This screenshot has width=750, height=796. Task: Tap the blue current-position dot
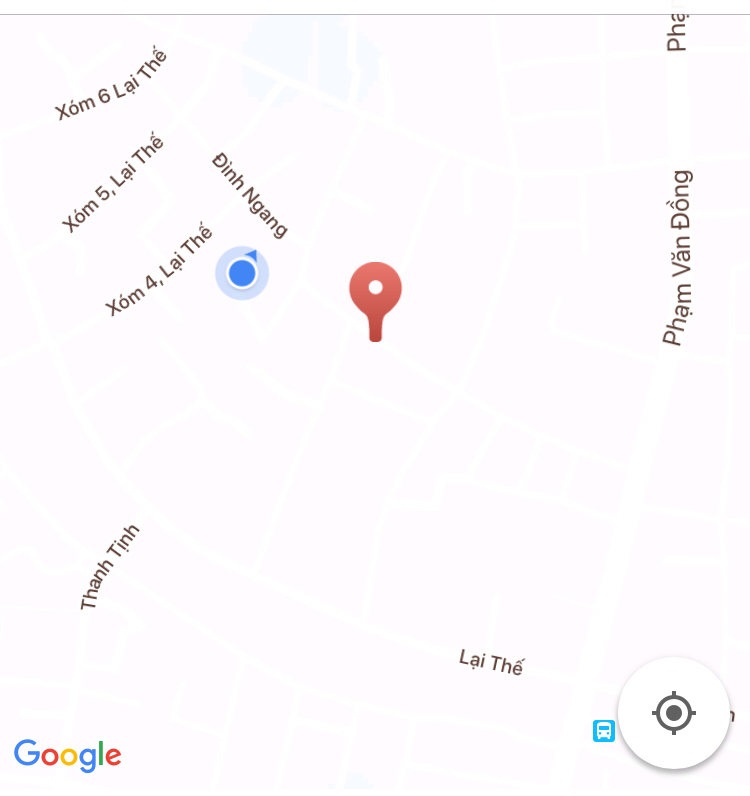[242, 272]
